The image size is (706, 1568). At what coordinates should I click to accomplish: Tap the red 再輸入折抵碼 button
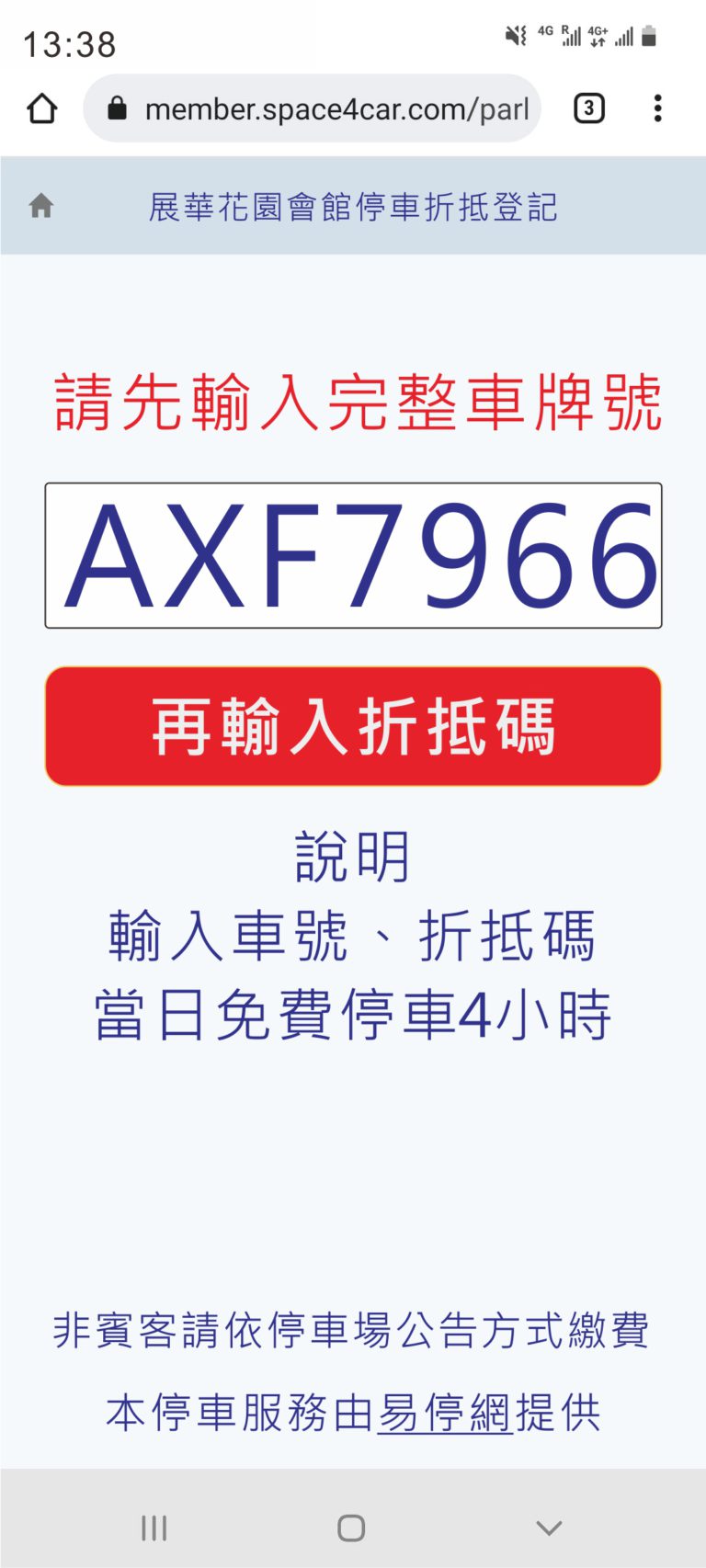coord(353,726)
